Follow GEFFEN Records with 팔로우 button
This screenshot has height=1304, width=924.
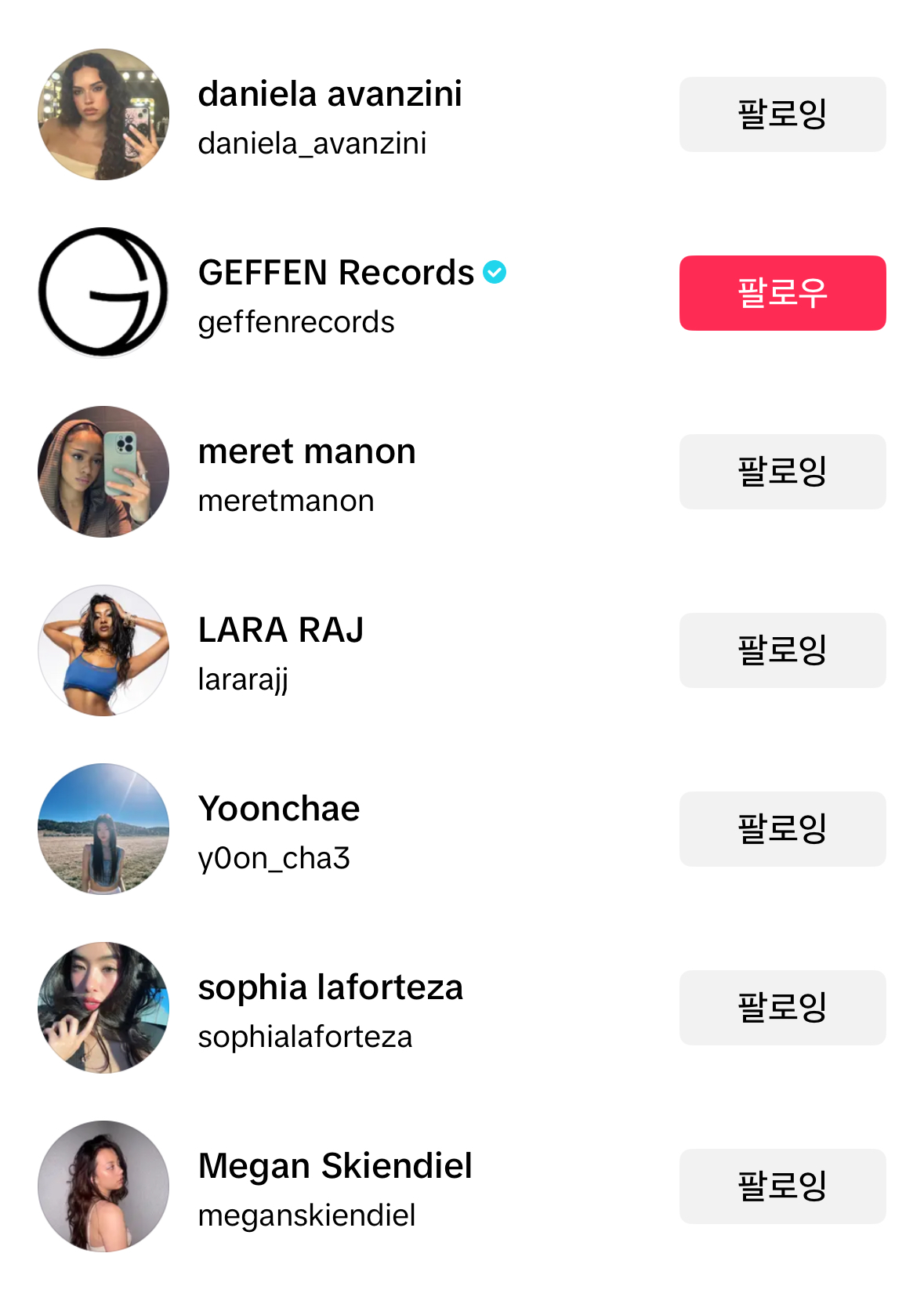click(x=782, y=293)
